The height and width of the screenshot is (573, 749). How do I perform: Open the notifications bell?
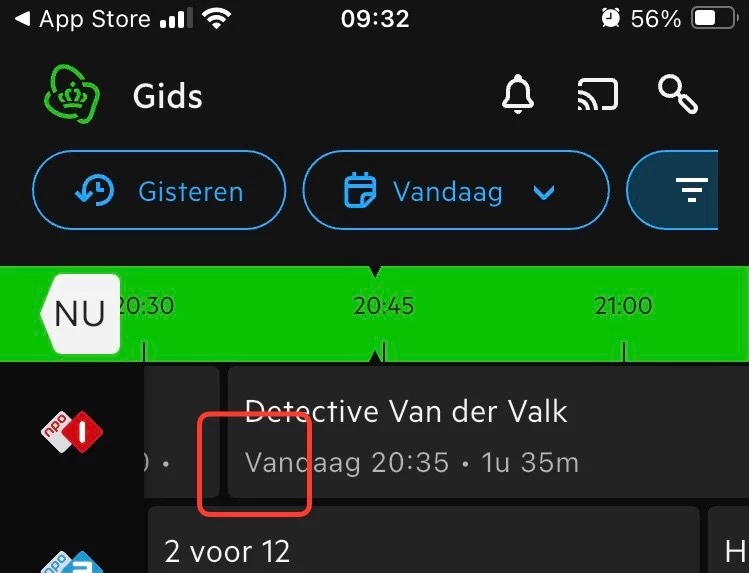[x=517, y=95]
